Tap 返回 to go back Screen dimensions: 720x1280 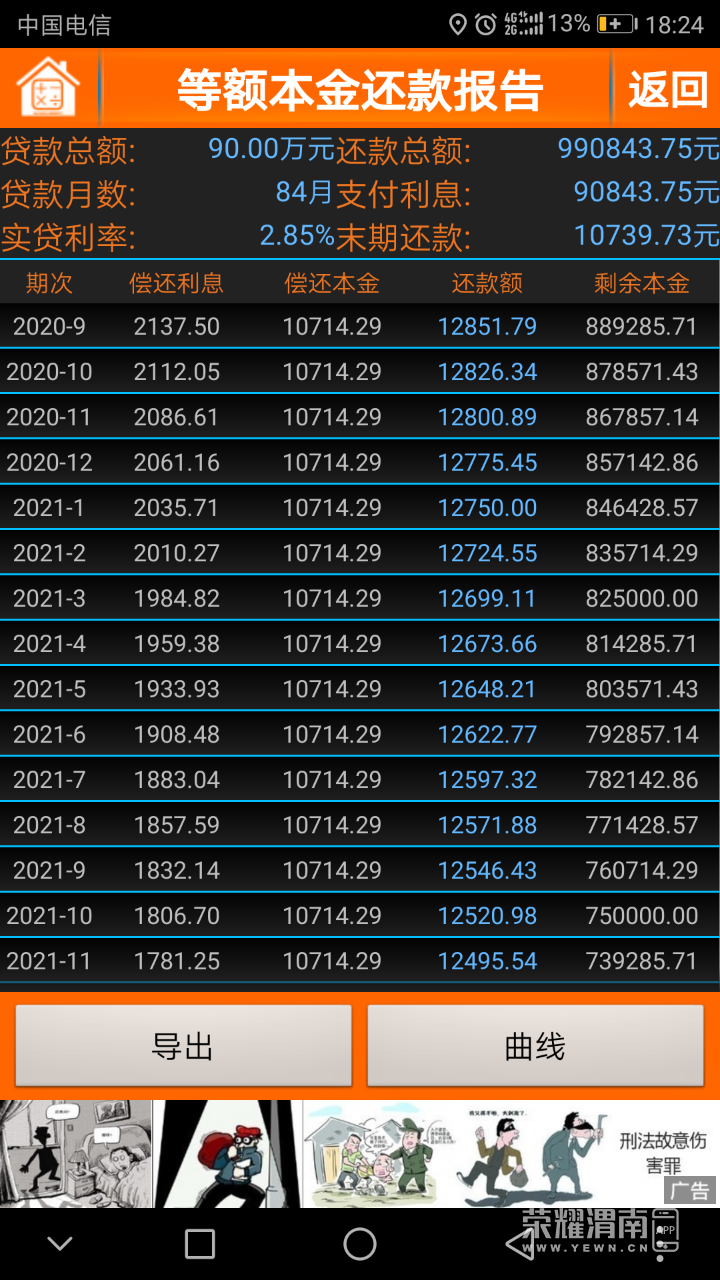click(x=667, y=90)
